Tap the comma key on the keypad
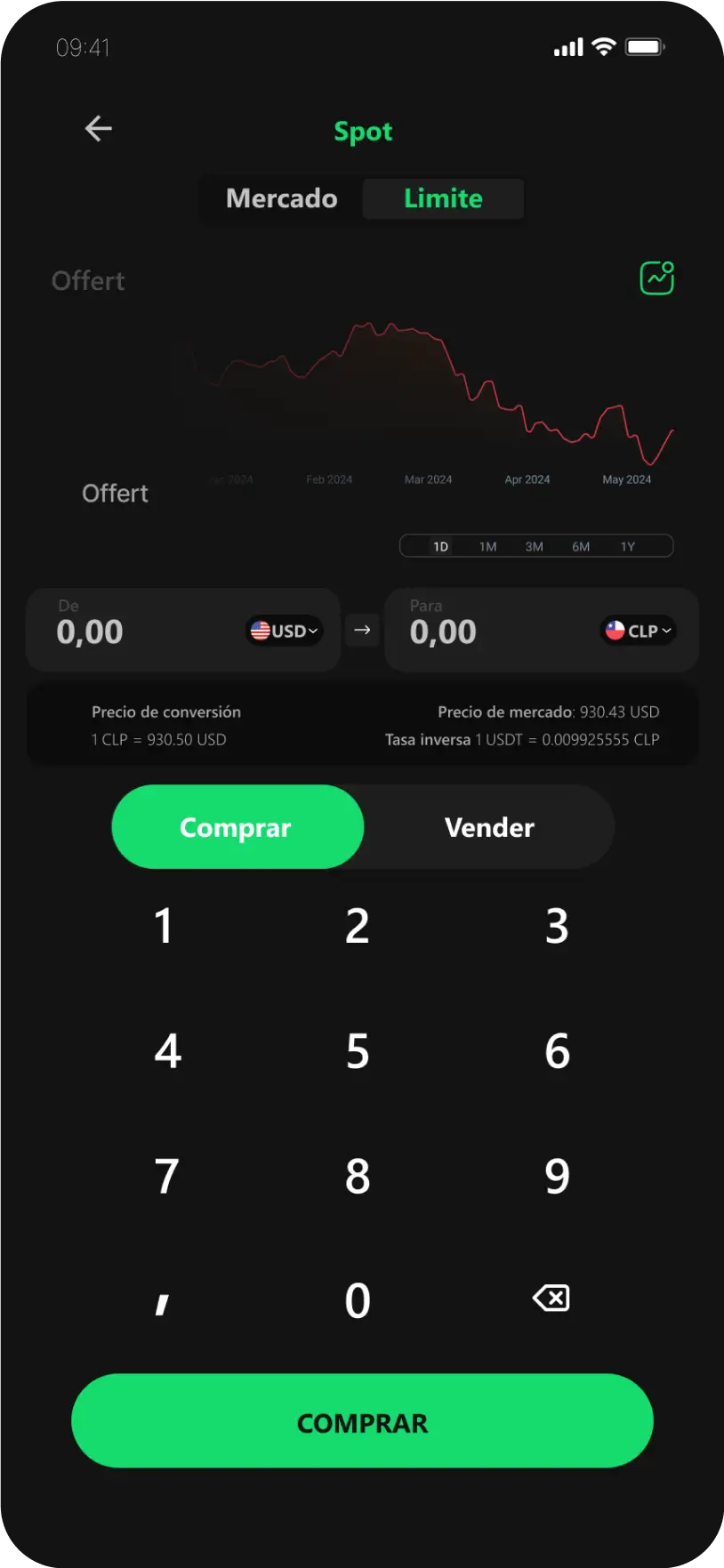 point(163,1302)
